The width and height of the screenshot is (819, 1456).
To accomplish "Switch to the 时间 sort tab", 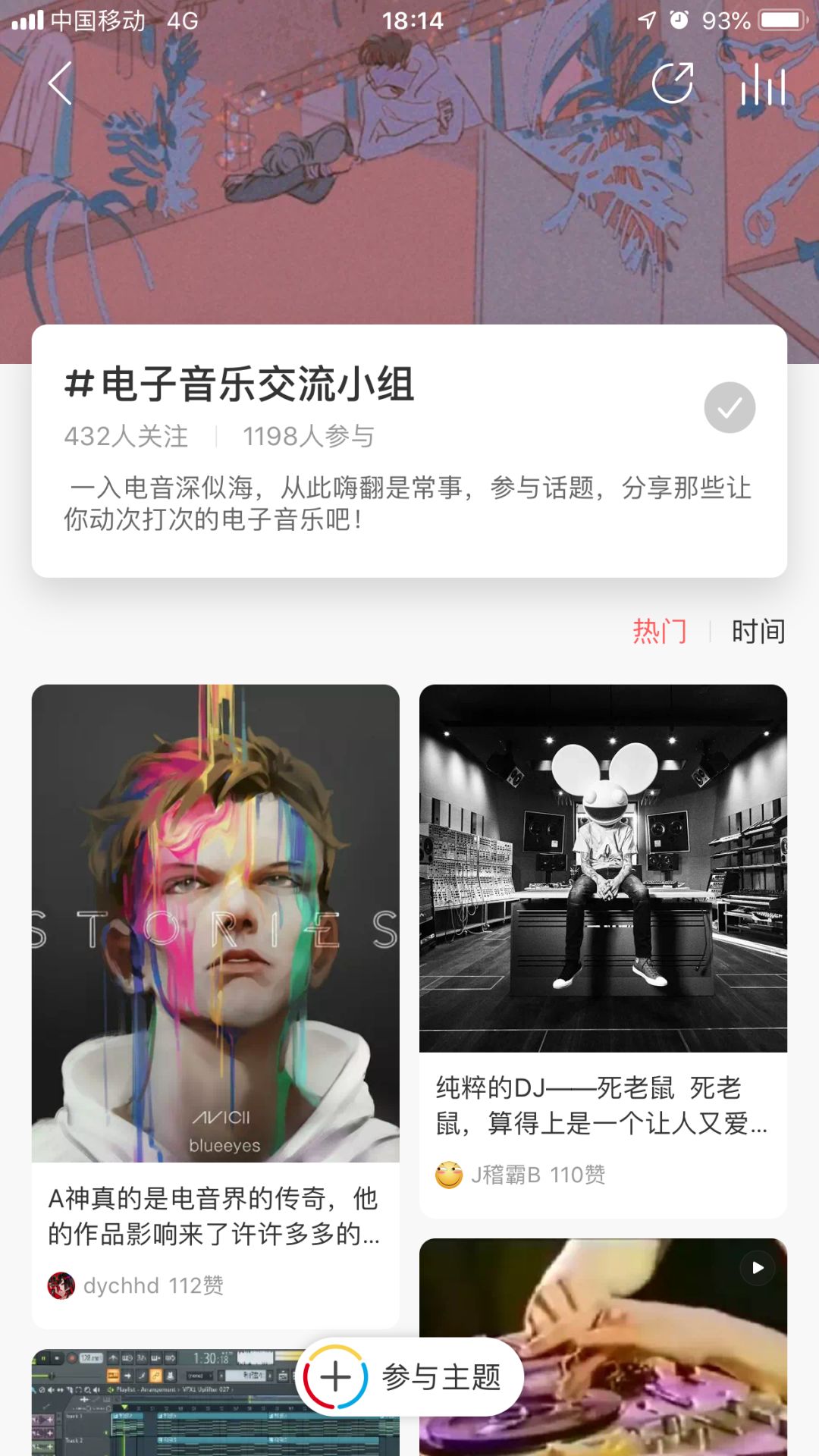I will (758, 631).
